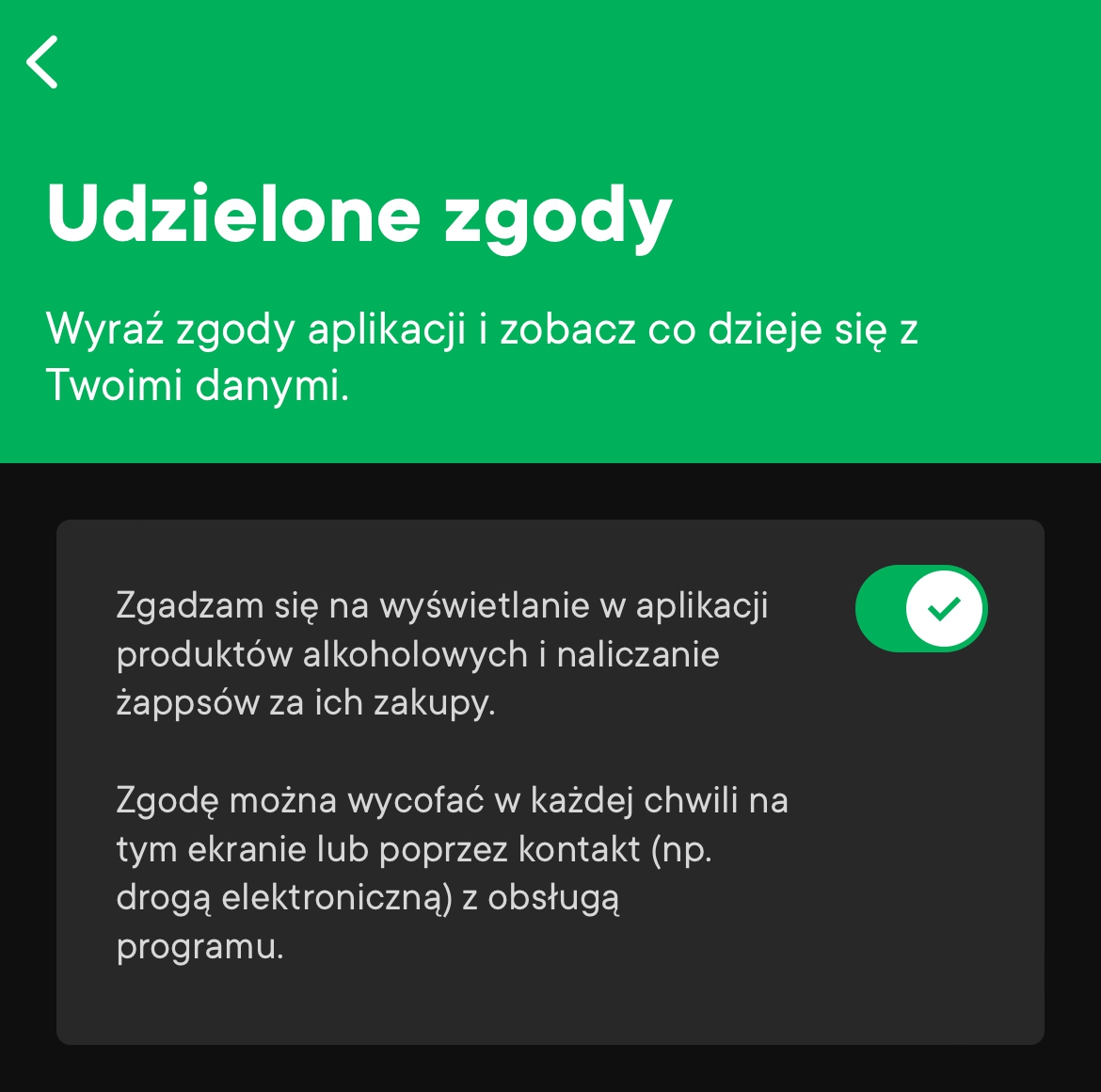The width and height of the screenshot is (1101, 1092).
Task: Disable the alcohol products consent toggle
Action: (920, 609)
